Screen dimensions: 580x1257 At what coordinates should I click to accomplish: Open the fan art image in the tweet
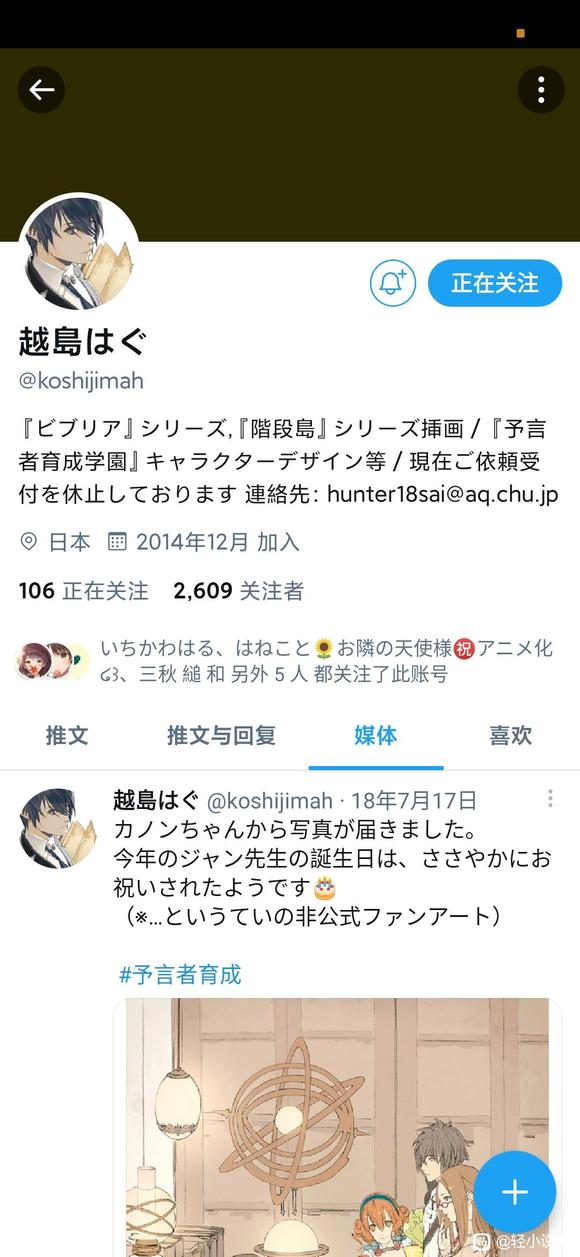pyautogui.click(x=331, y=1127)
